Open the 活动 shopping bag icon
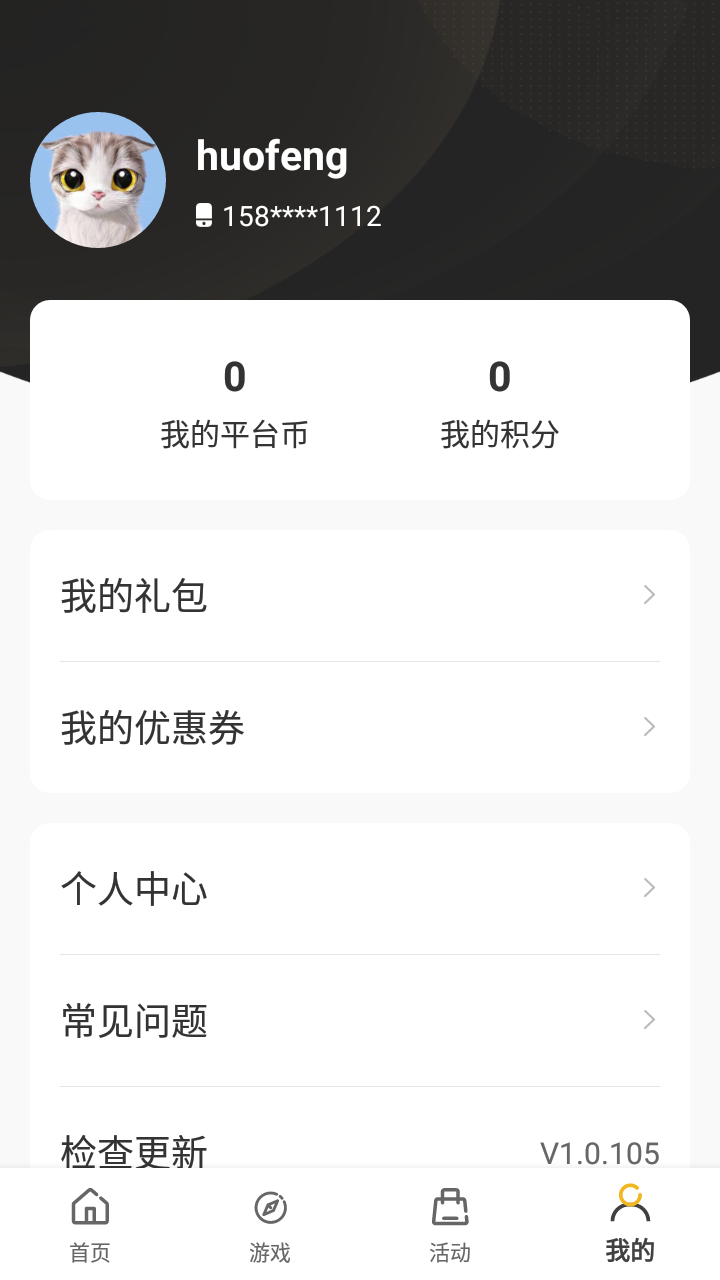This screenshot has width=720, height=1280. click(x=450, y=1206)
